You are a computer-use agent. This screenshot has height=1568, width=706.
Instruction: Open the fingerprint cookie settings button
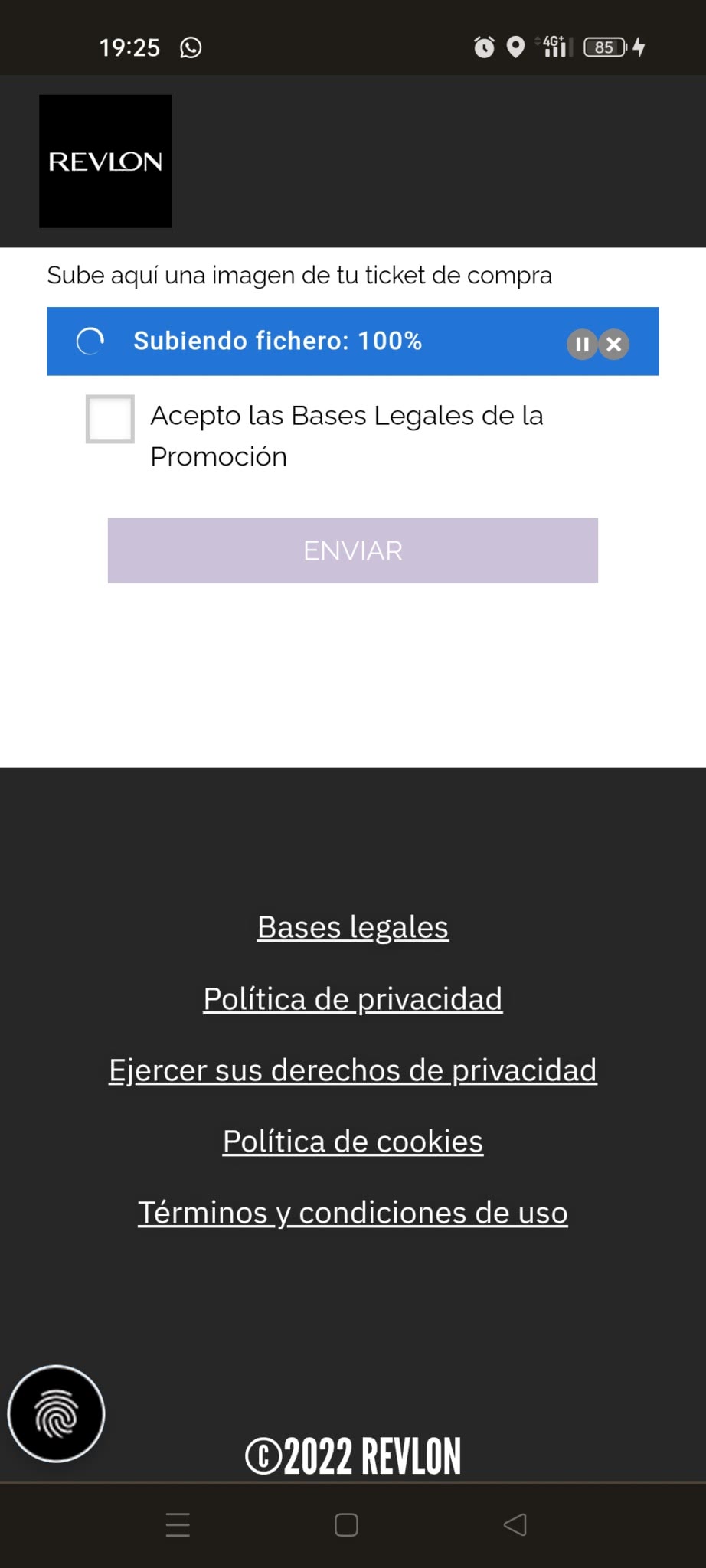click(x=56, y=1413)
